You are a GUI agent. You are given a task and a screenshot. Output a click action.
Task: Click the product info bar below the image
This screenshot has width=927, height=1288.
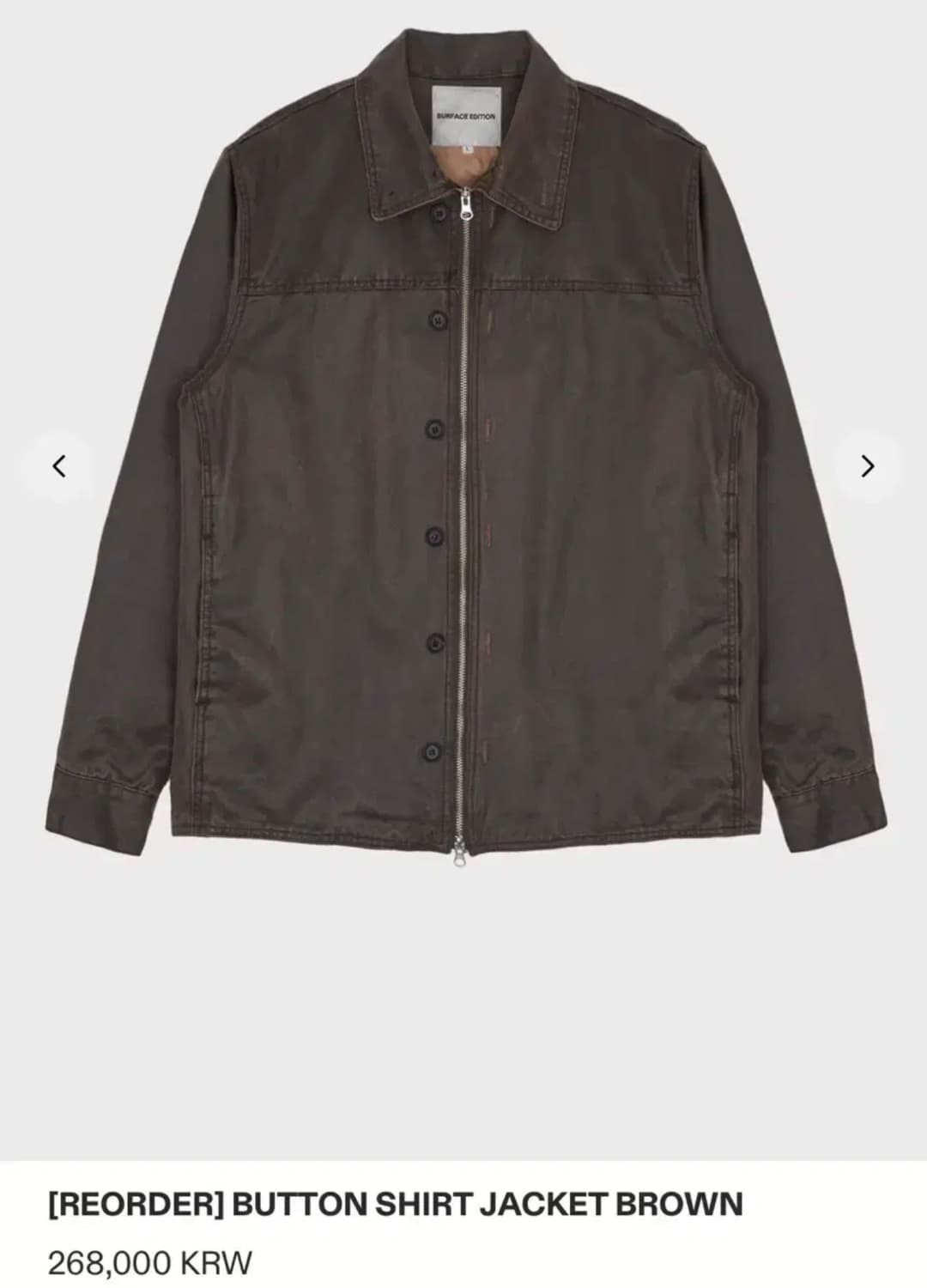click(463, 1228)
